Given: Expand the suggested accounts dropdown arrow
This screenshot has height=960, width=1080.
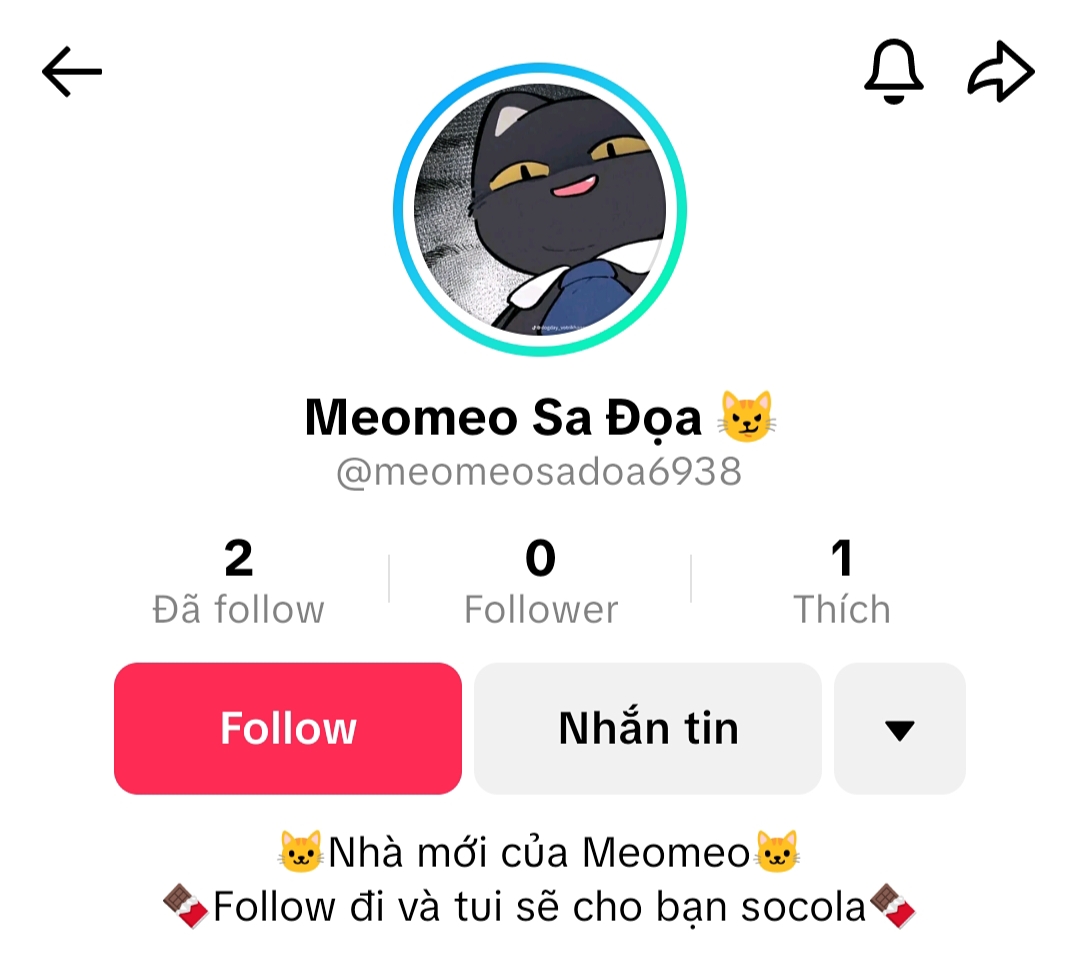Looking at the screenshot, I should pyautogui.click(x=899, y=729).
